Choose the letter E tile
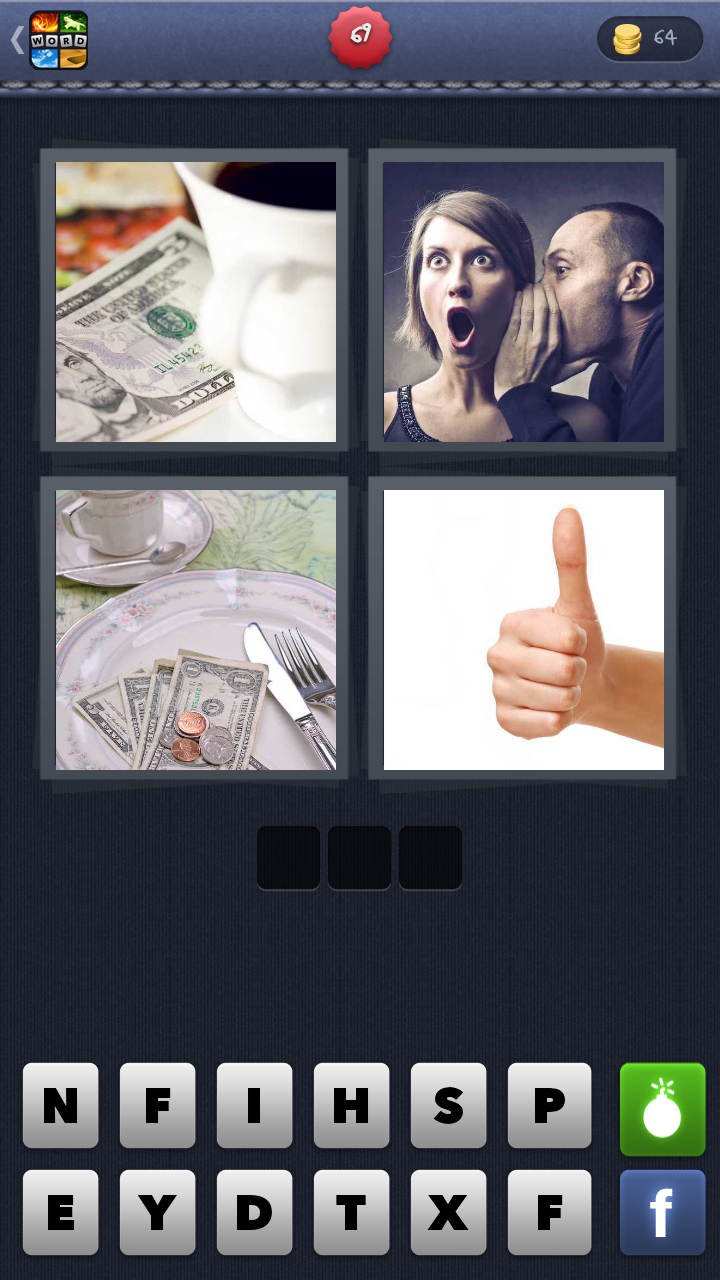Viewport: 720px width, 1280px height. coord(60,1212)
